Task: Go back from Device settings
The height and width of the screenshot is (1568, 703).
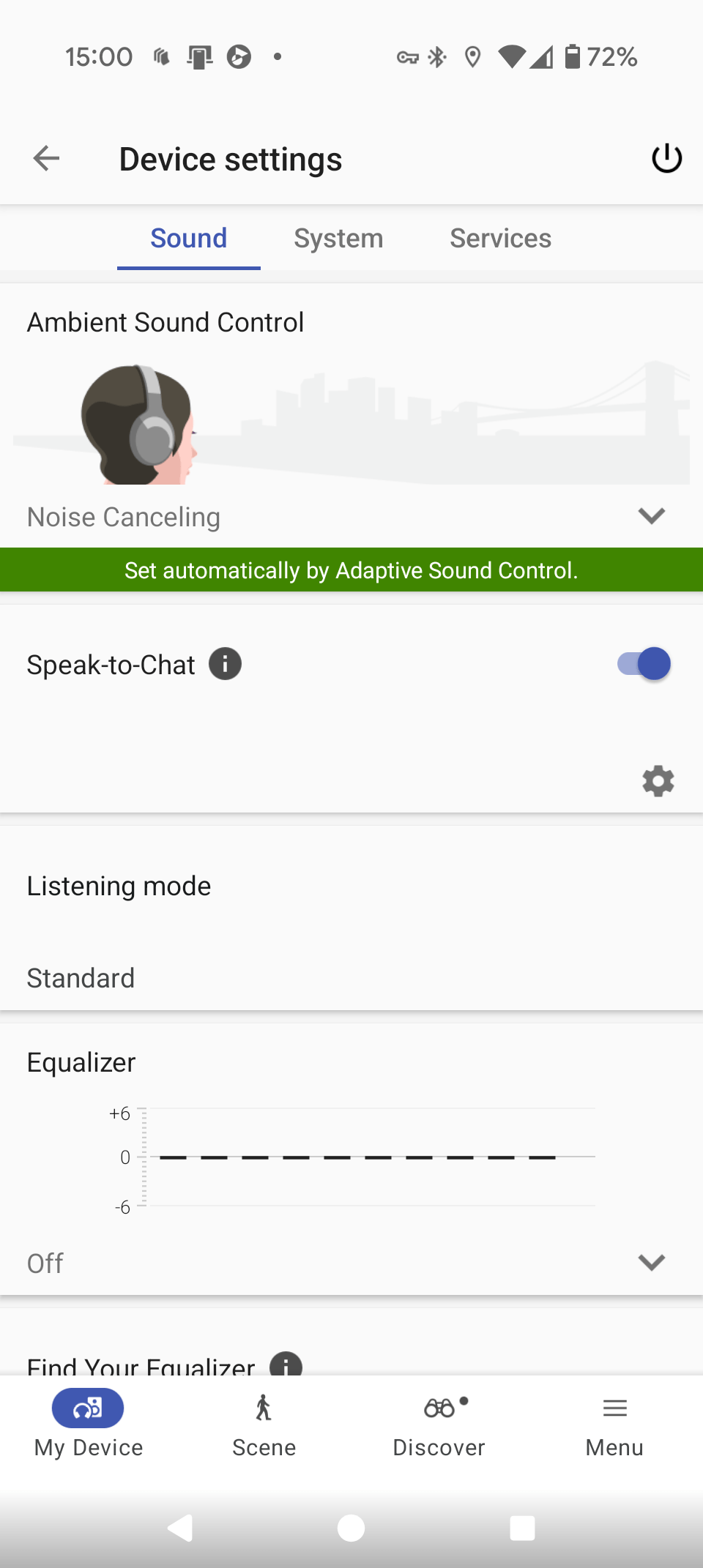Action: [46, 158]
